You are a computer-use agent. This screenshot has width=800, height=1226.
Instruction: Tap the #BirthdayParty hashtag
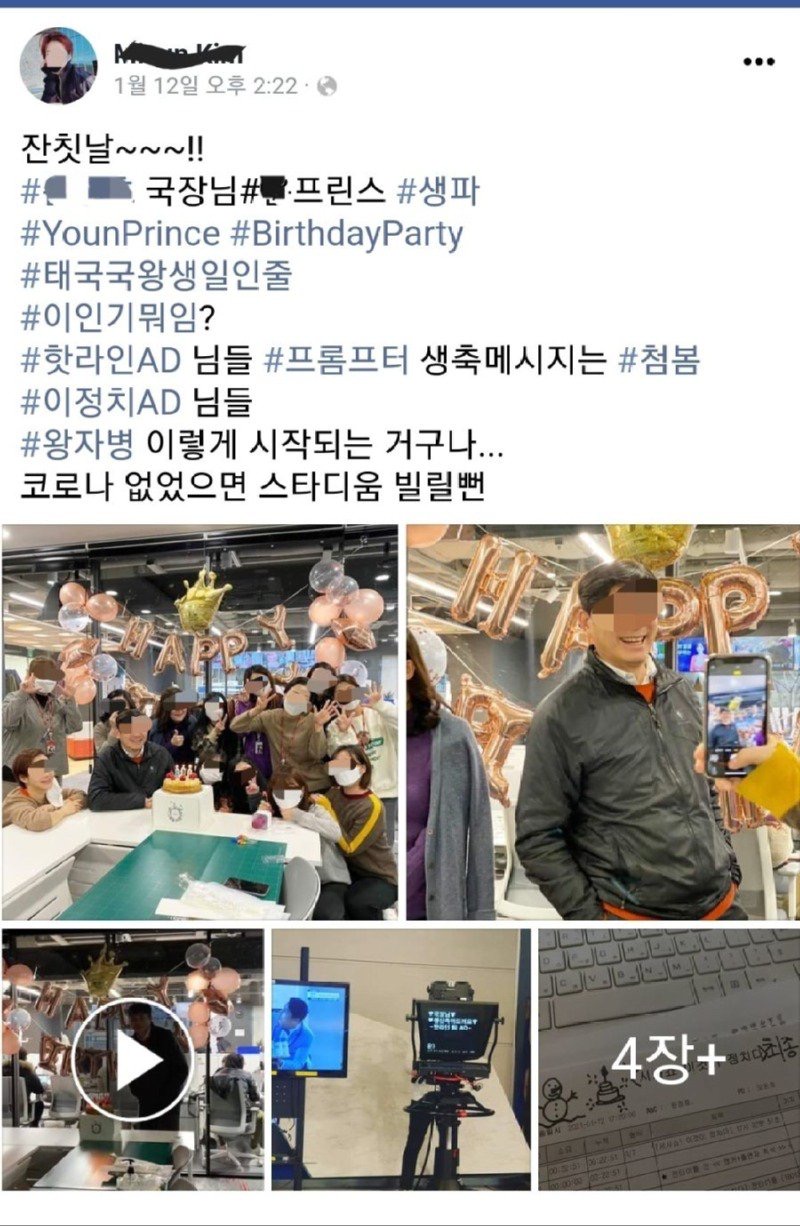coord(346,234)
